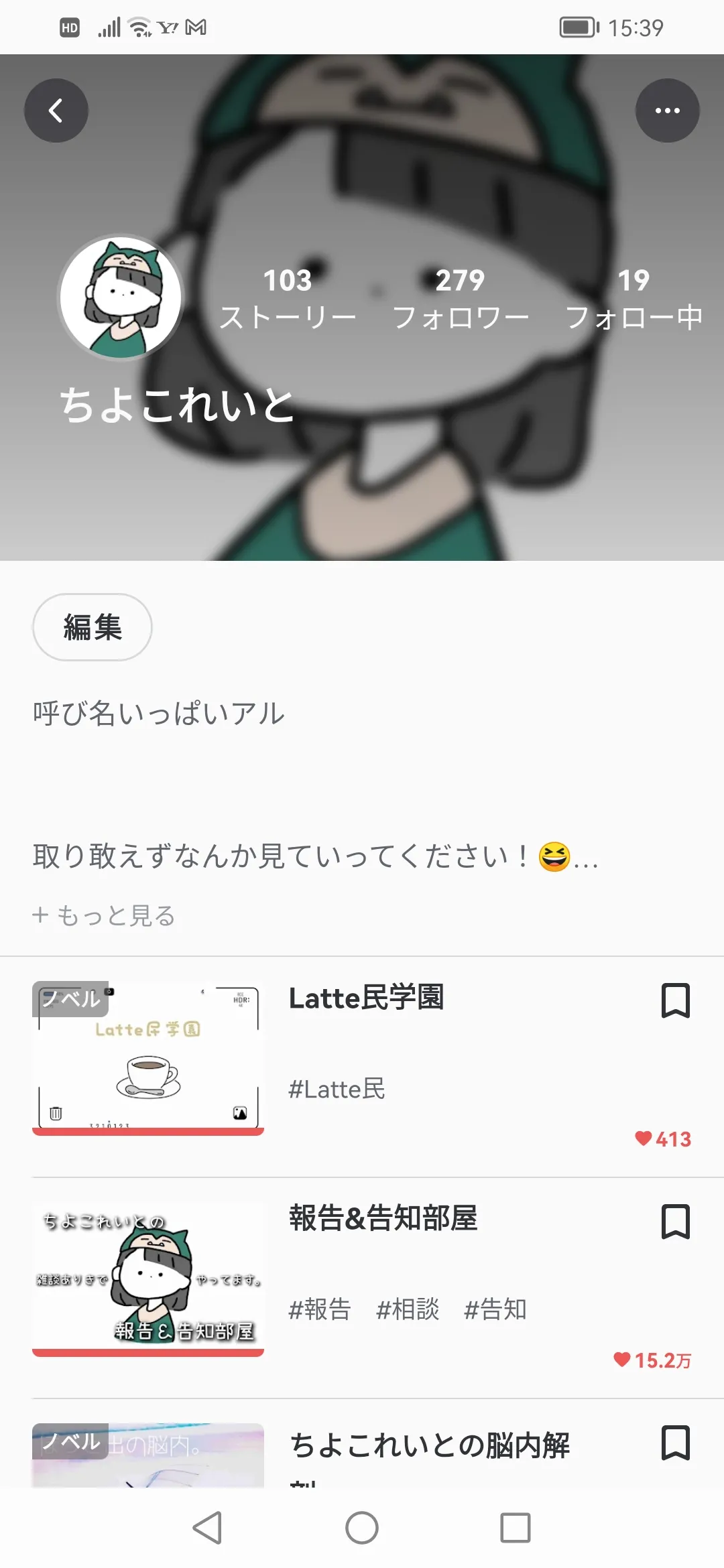The height and width of the screenshot is (1568, 724).
Task: Select the #相談 hashtag
Action: [408, 1309]
